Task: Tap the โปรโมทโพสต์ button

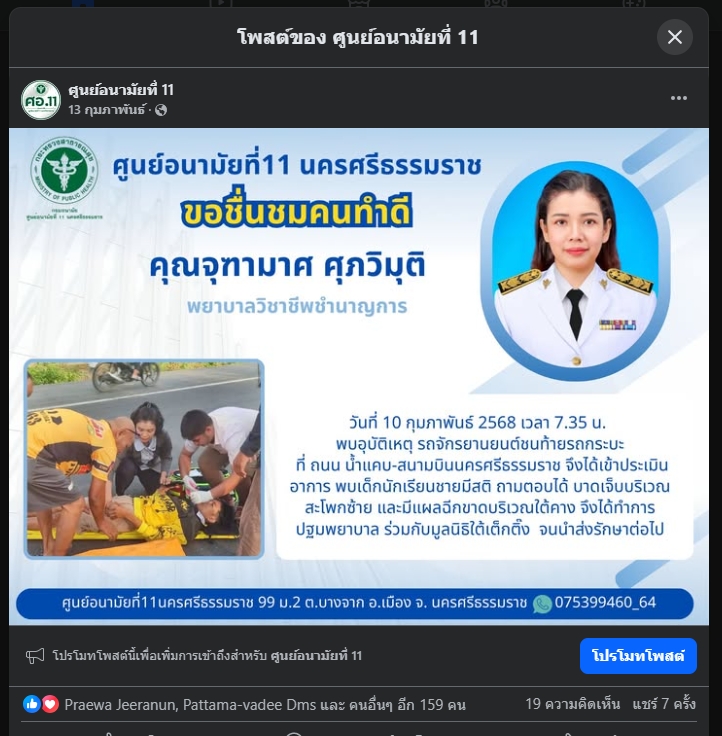Action: [638, 656]
